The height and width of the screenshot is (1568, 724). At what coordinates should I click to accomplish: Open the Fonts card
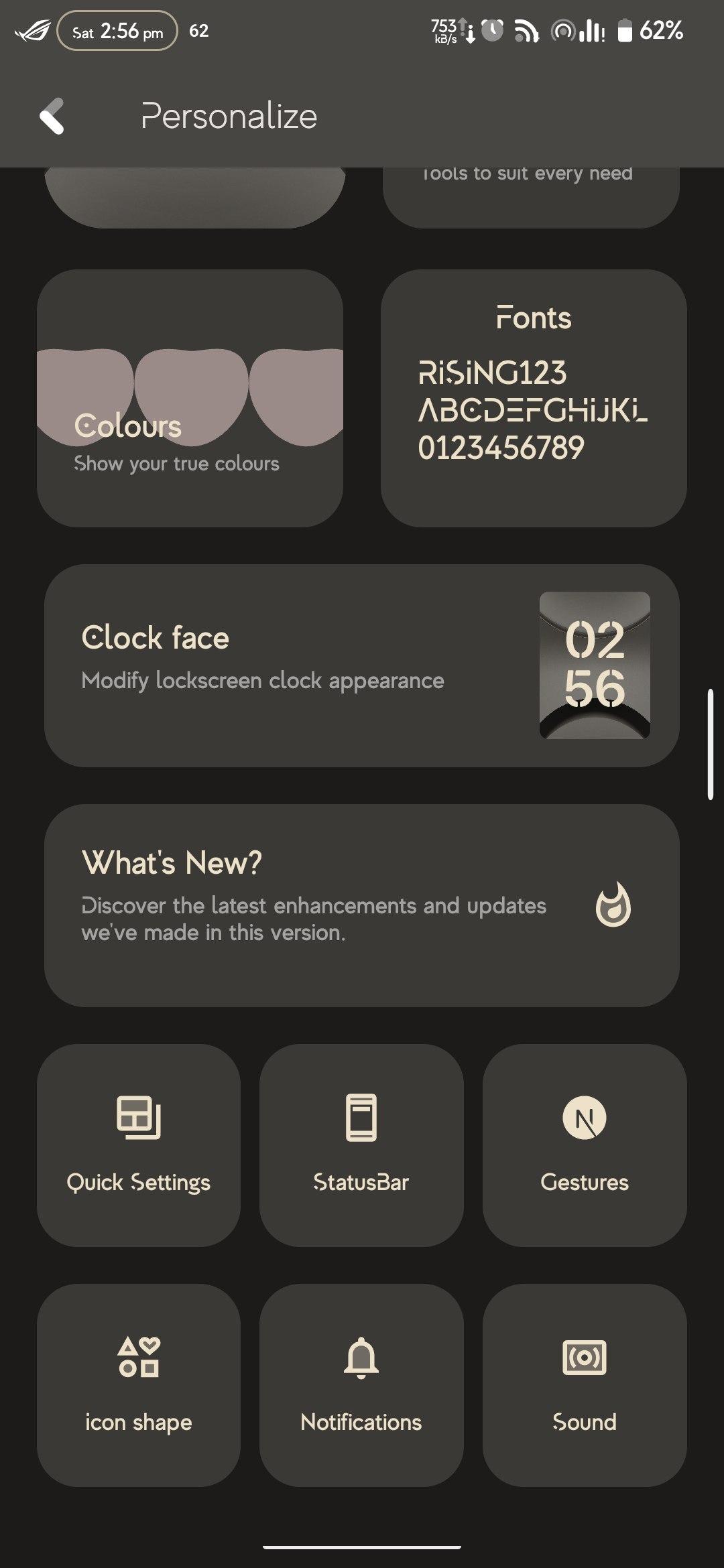pyautogui.click(x=534, y=398)
